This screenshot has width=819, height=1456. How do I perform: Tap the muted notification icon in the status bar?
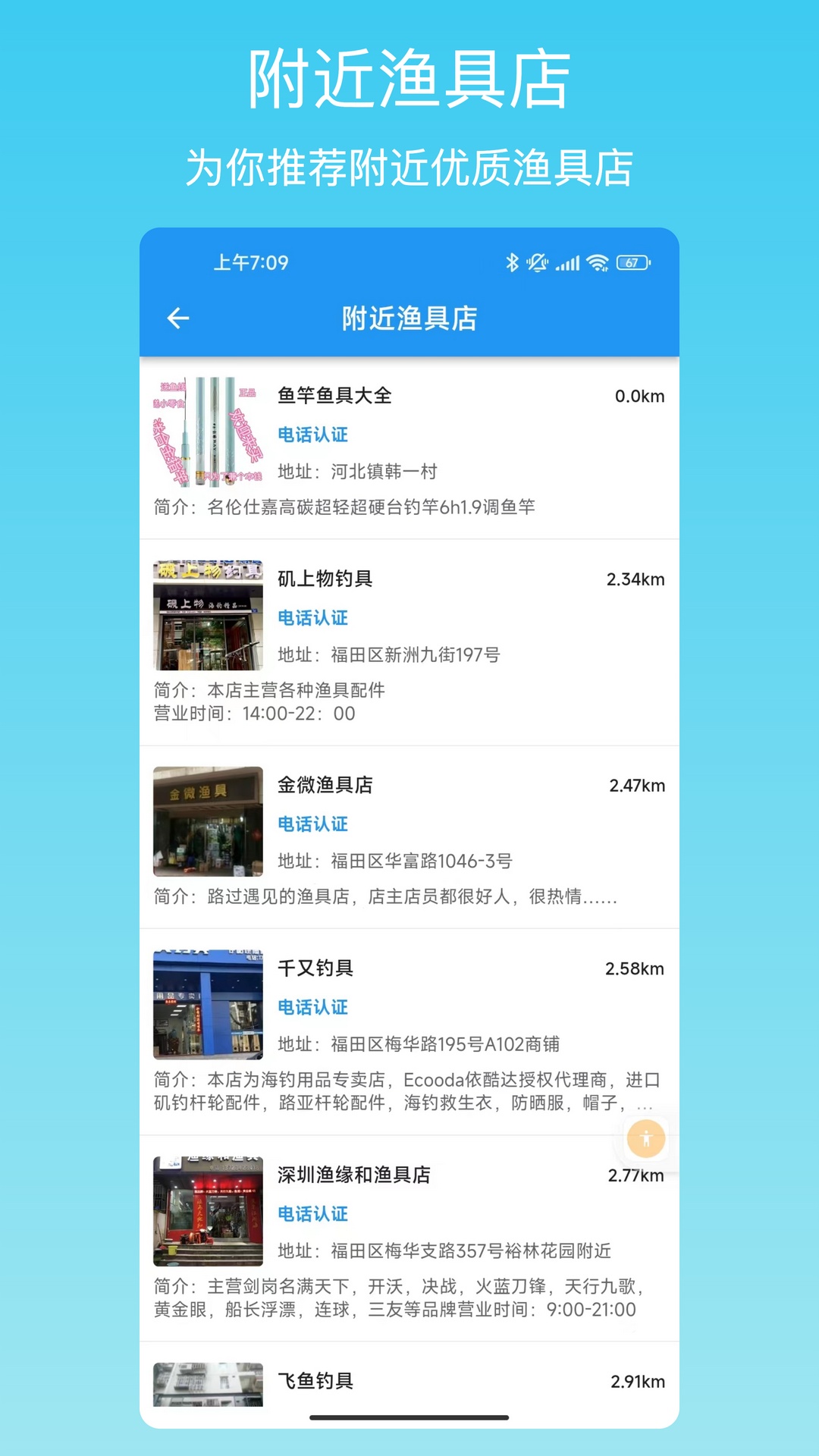538,262
